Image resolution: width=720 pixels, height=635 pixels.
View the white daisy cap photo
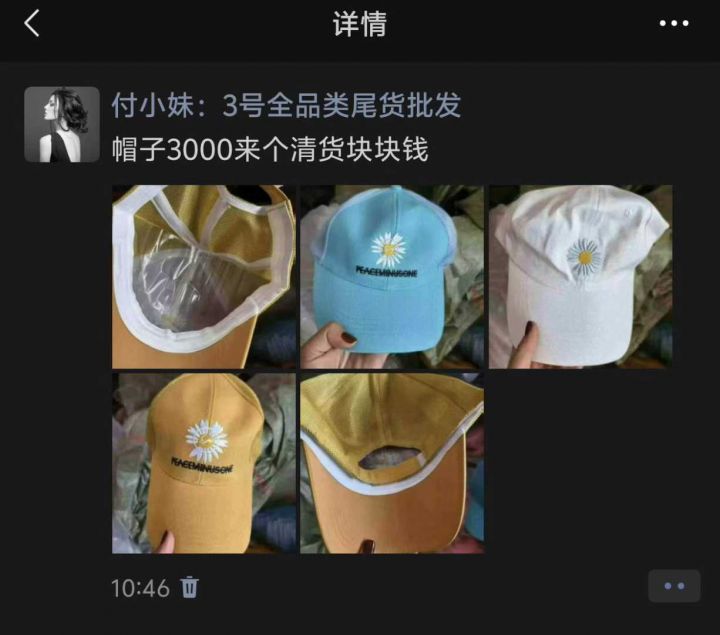[580, 277]
